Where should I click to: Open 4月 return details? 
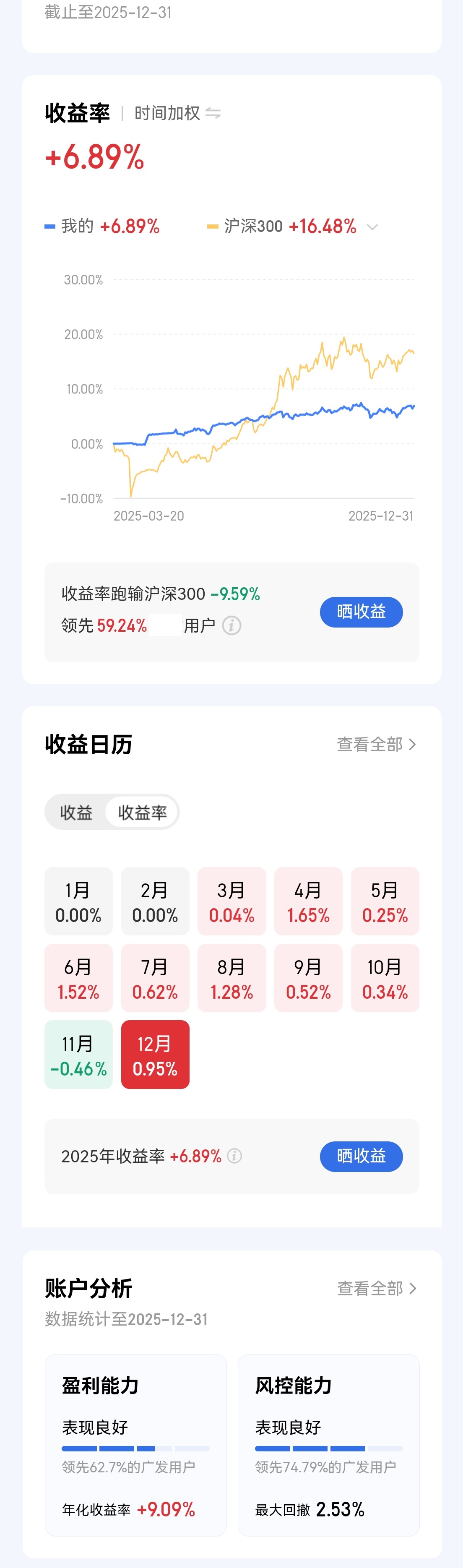(308, 901)
